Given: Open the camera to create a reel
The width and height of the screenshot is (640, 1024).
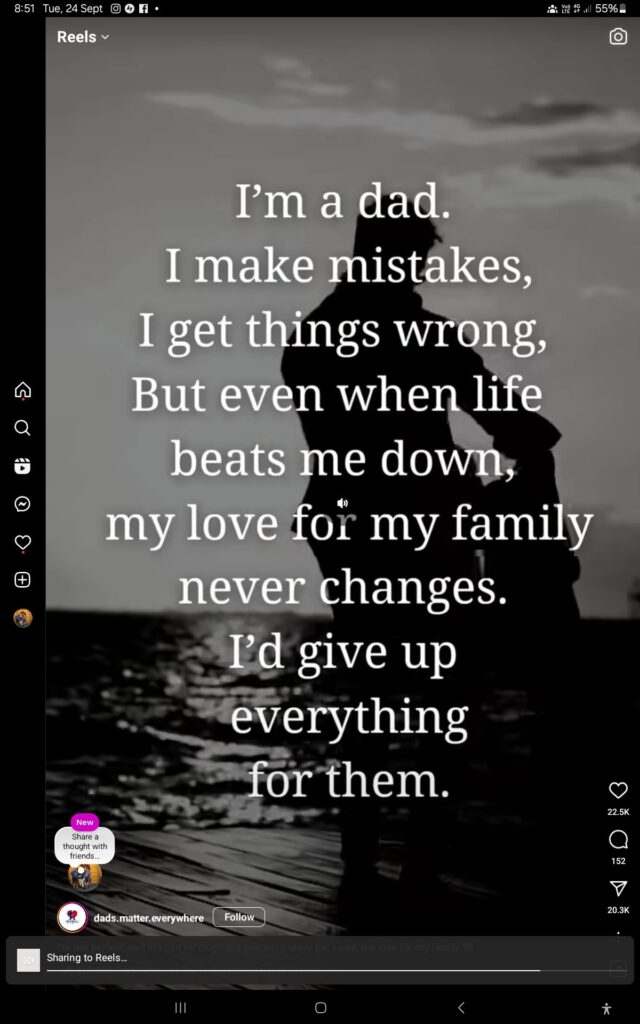Looking at the screenshot, I should (618, 37).
